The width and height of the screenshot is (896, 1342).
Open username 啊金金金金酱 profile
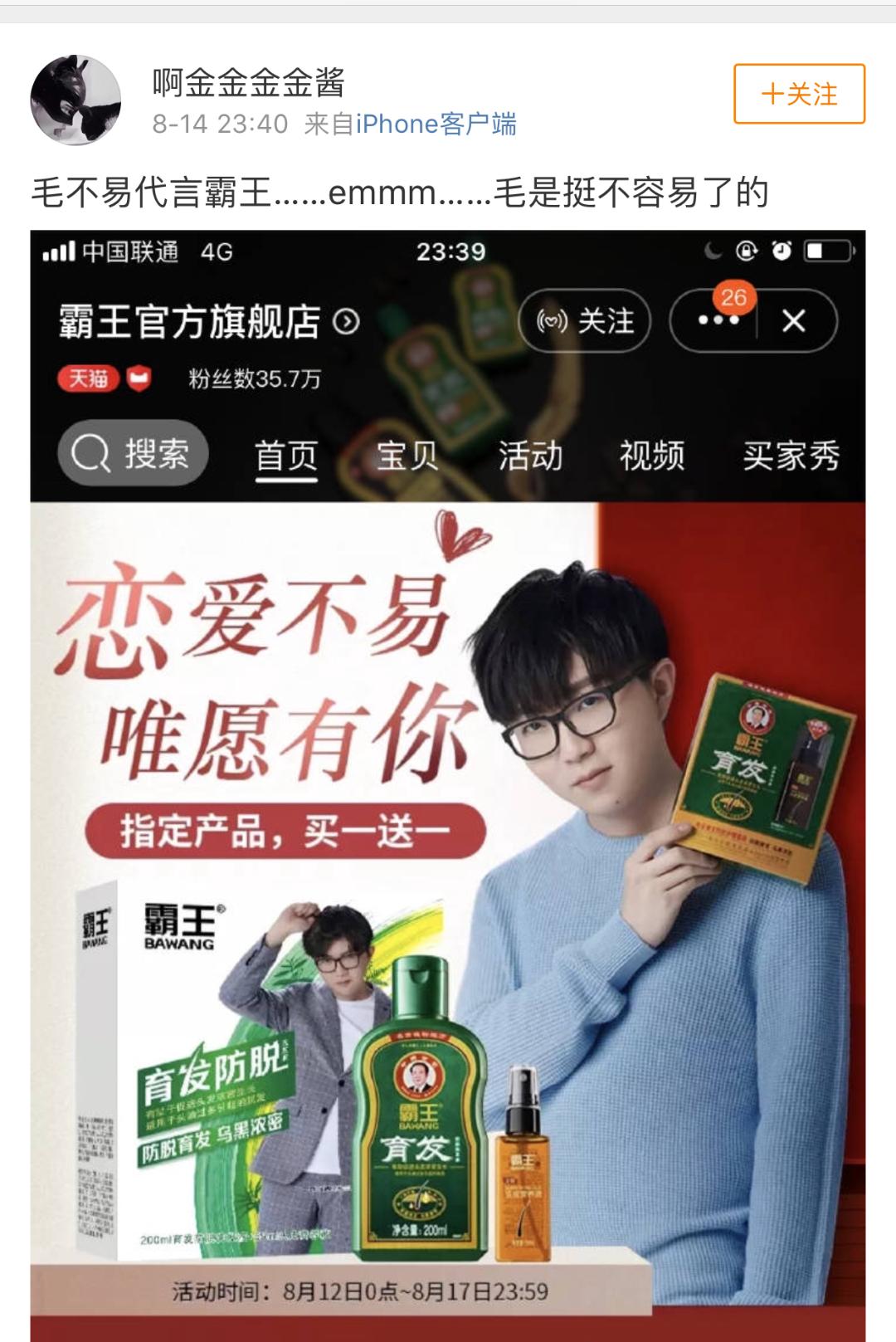248,83
